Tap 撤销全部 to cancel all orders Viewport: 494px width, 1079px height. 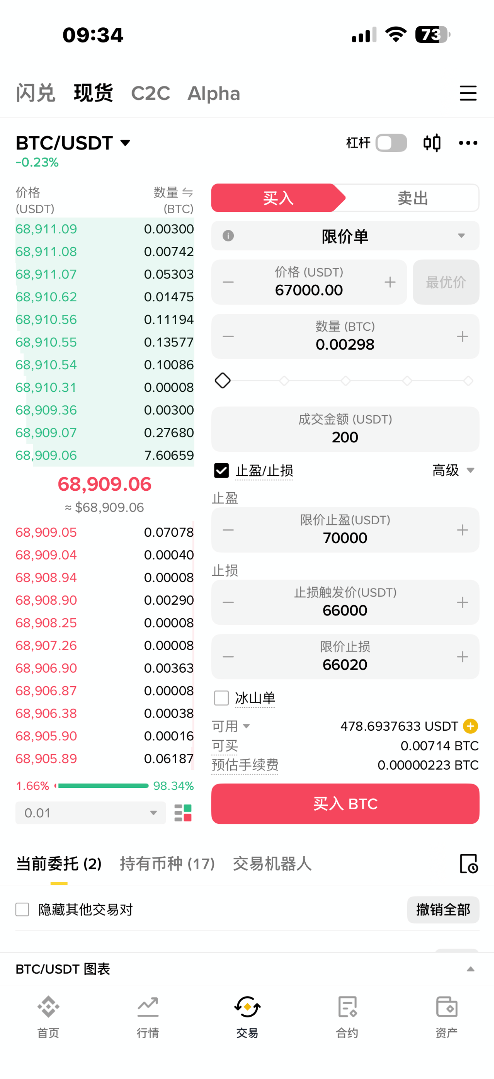tap(443, 910)
